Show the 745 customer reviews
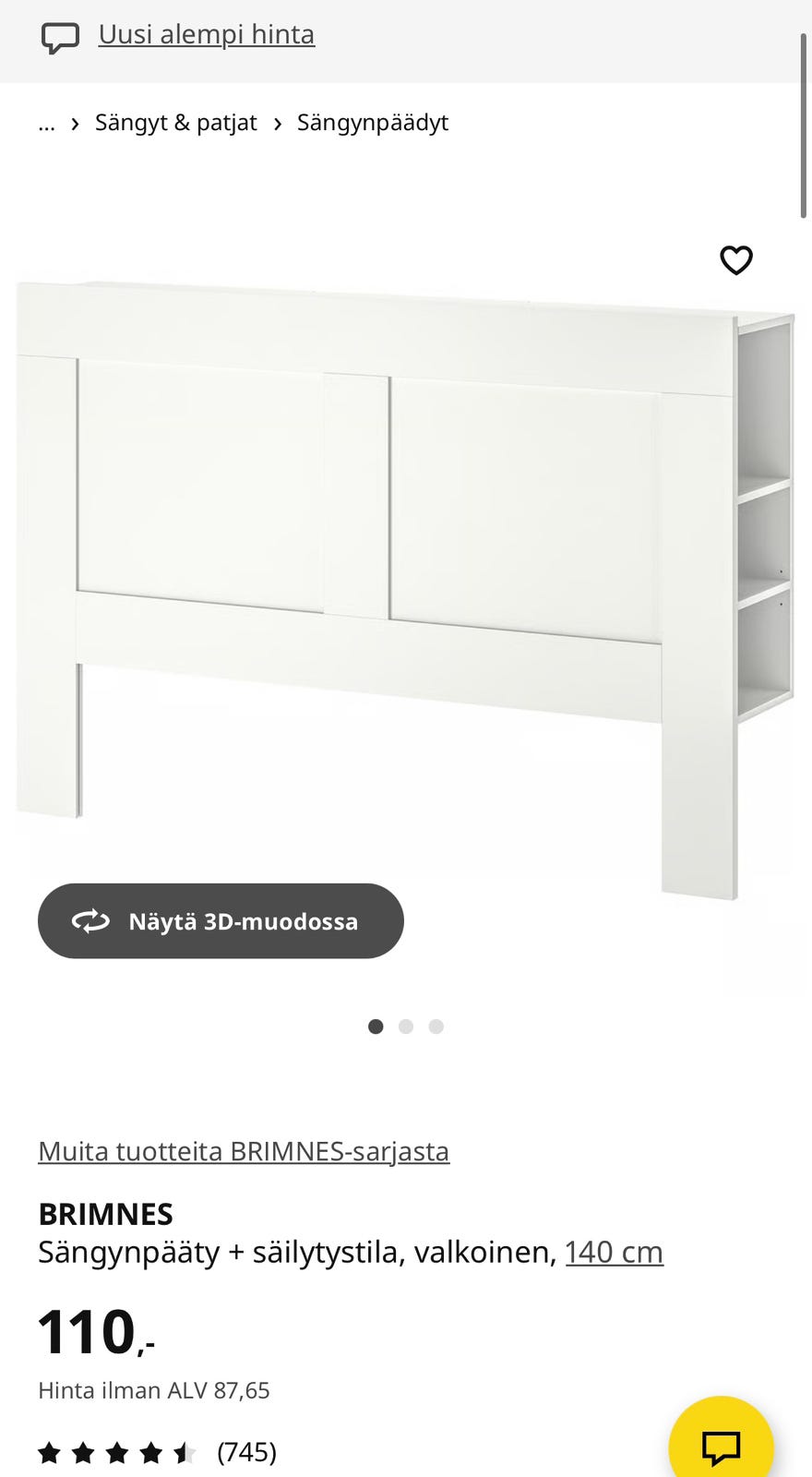Image resolution: width=812 pixels, height=1477 pixels. coord(246,1452)
